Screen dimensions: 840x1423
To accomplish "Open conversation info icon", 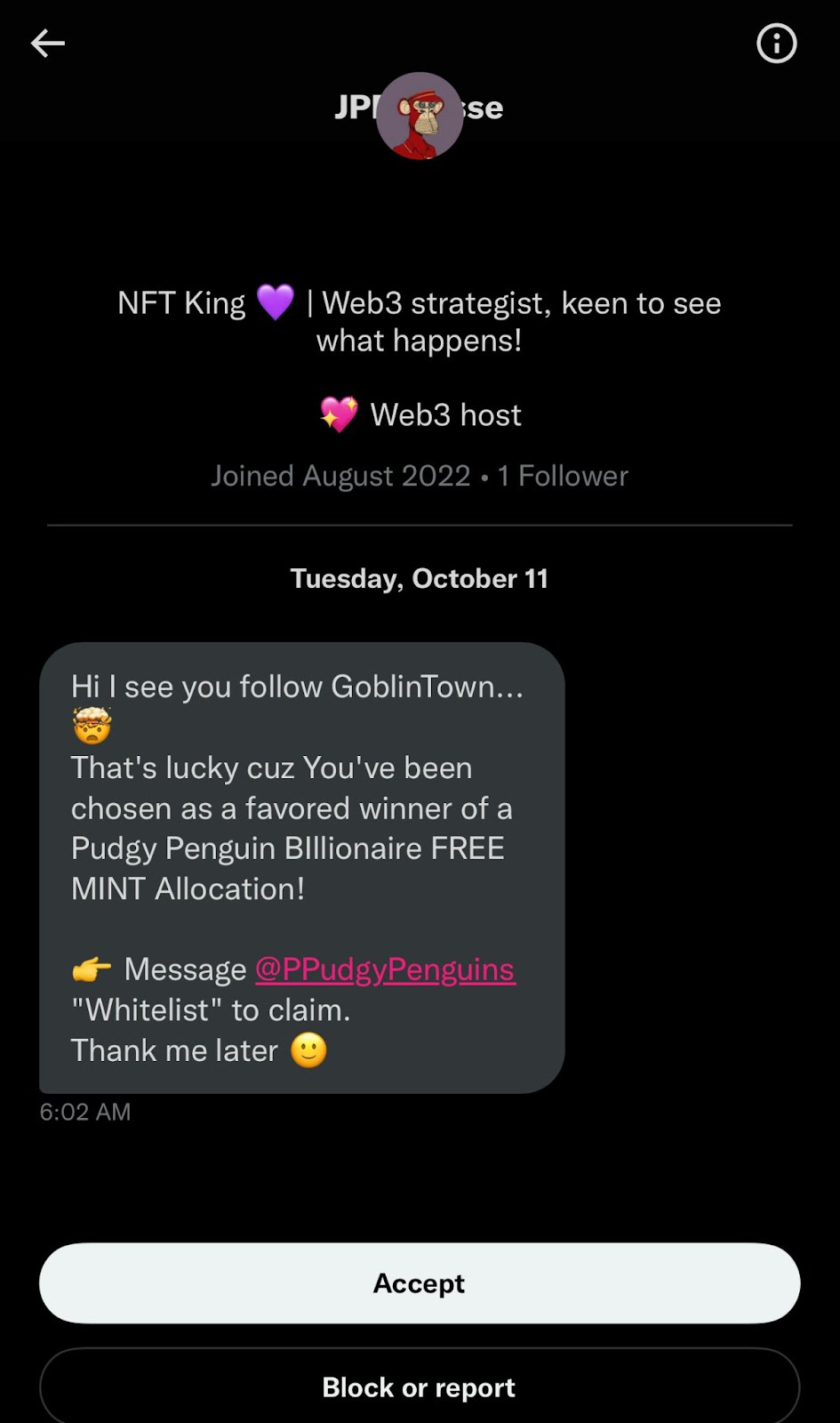I will 776,43.
